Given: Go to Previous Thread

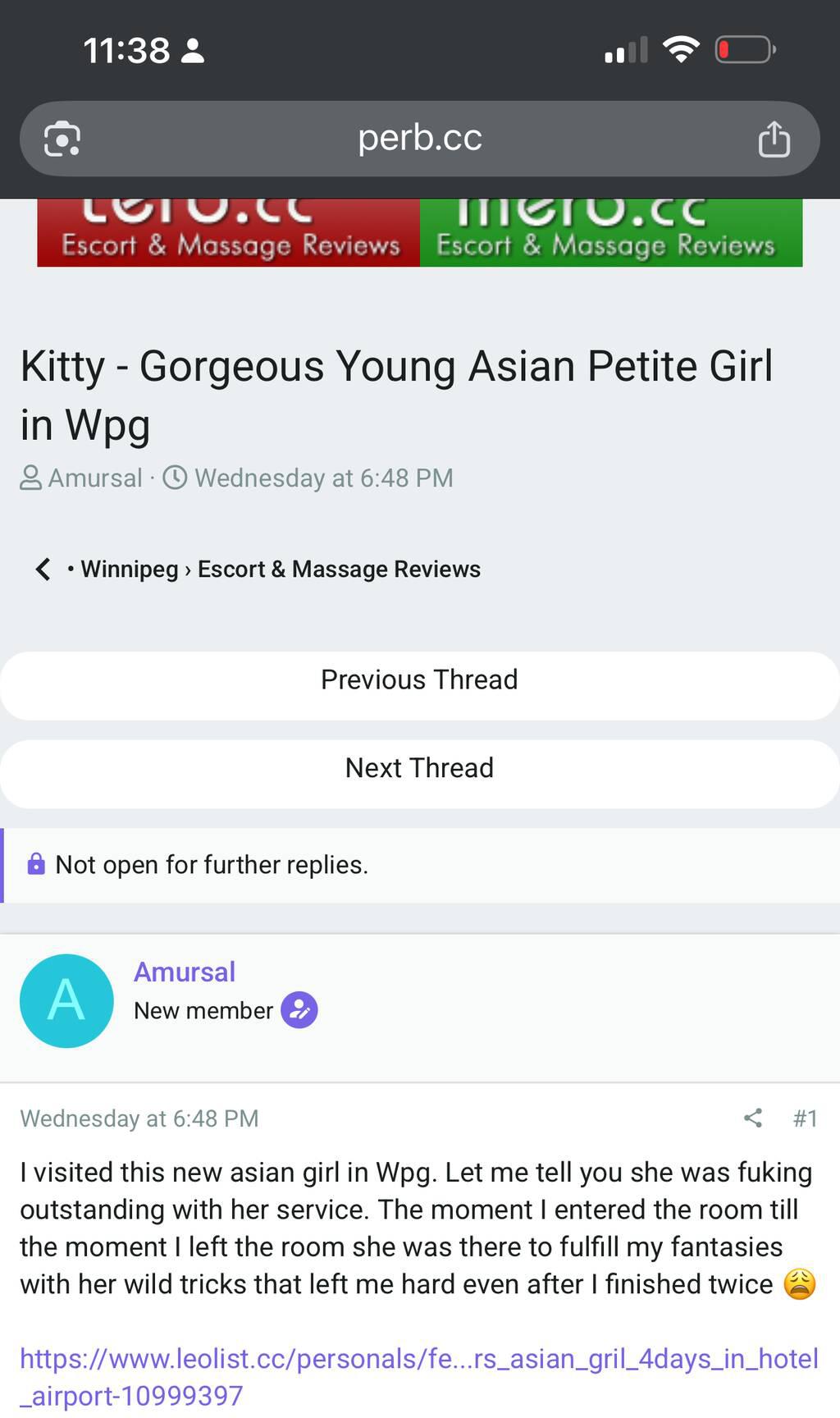Looking at the screenshot, I should click(419, 680).
